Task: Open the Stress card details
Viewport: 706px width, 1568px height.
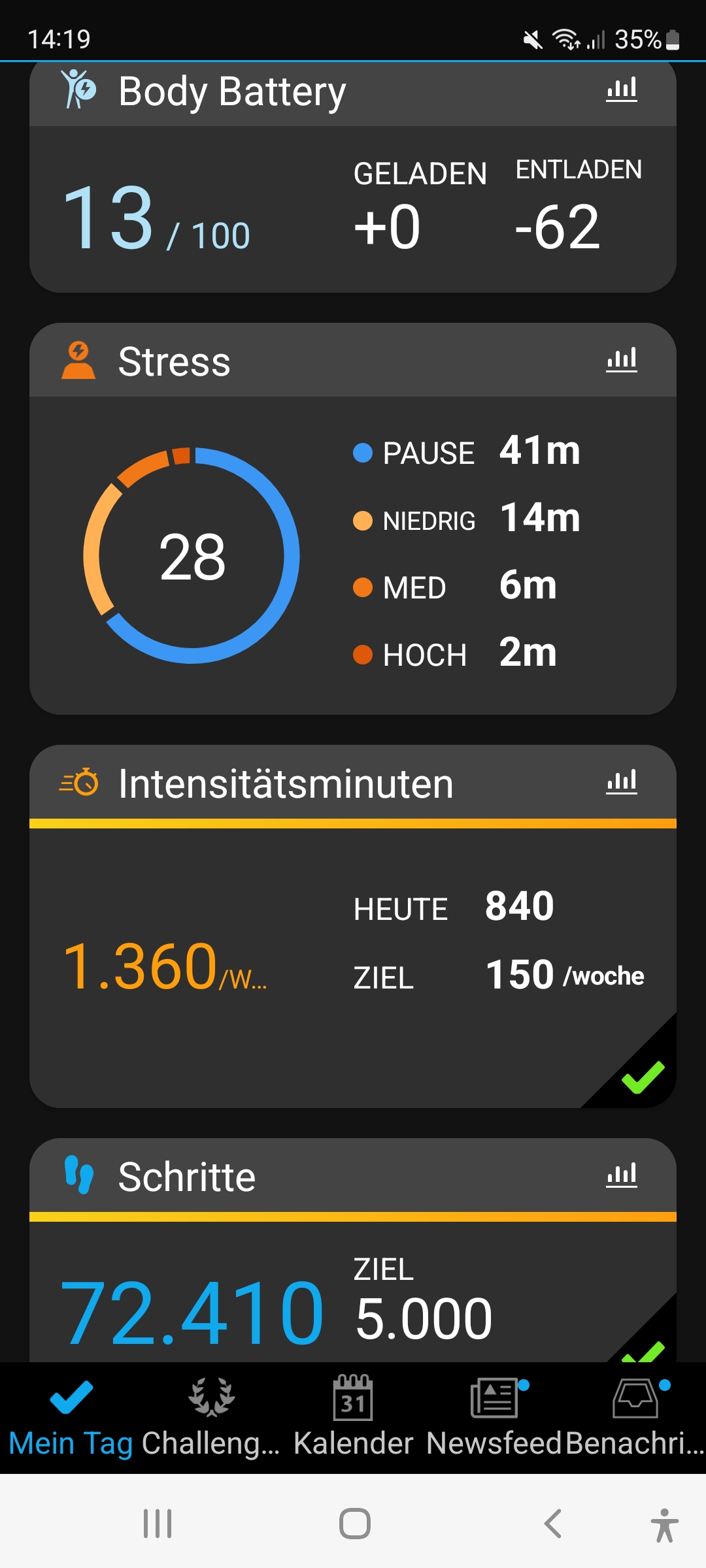Action: click(353, 555)
